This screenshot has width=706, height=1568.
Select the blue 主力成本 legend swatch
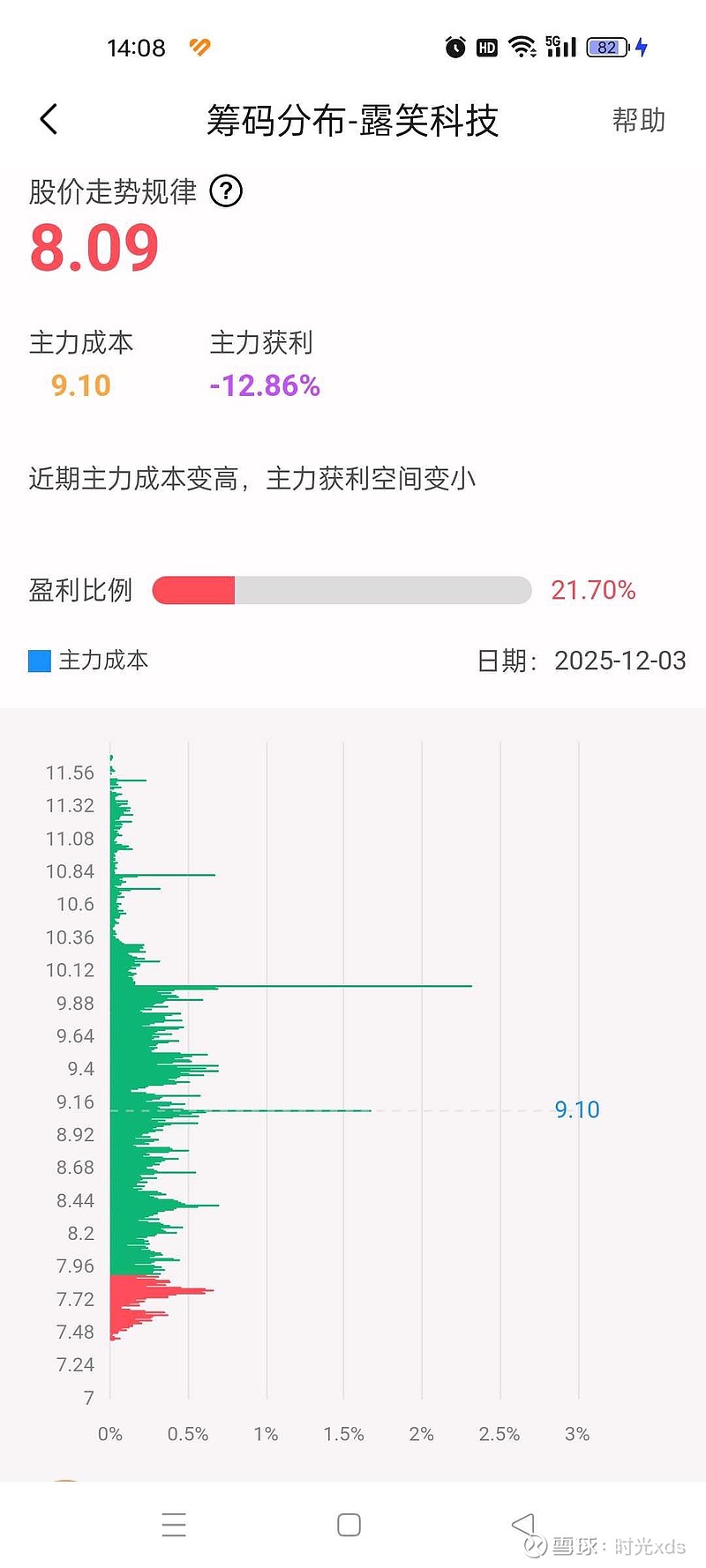pos(39,660)
